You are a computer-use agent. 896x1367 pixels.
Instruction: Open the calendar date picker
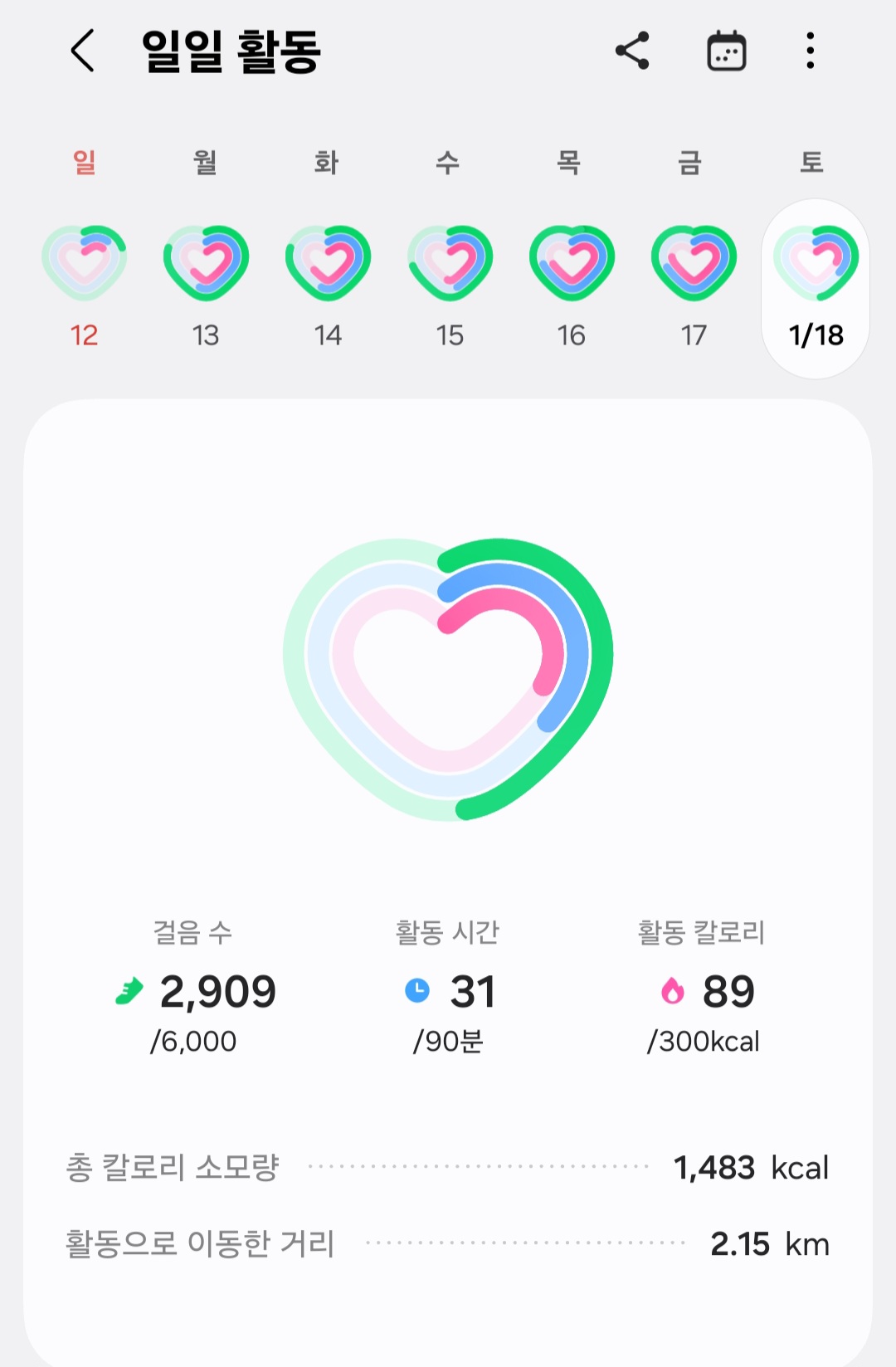[726, 51]
